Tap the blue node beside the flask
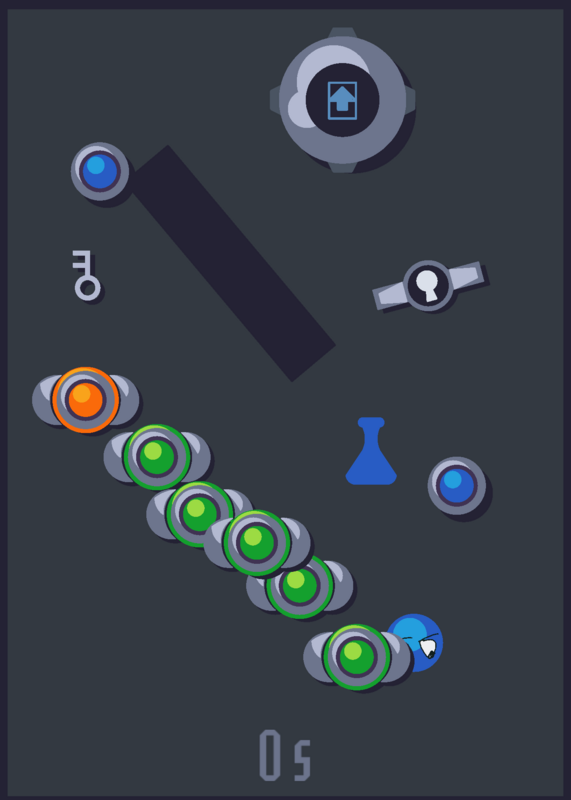 coord(457,485)
